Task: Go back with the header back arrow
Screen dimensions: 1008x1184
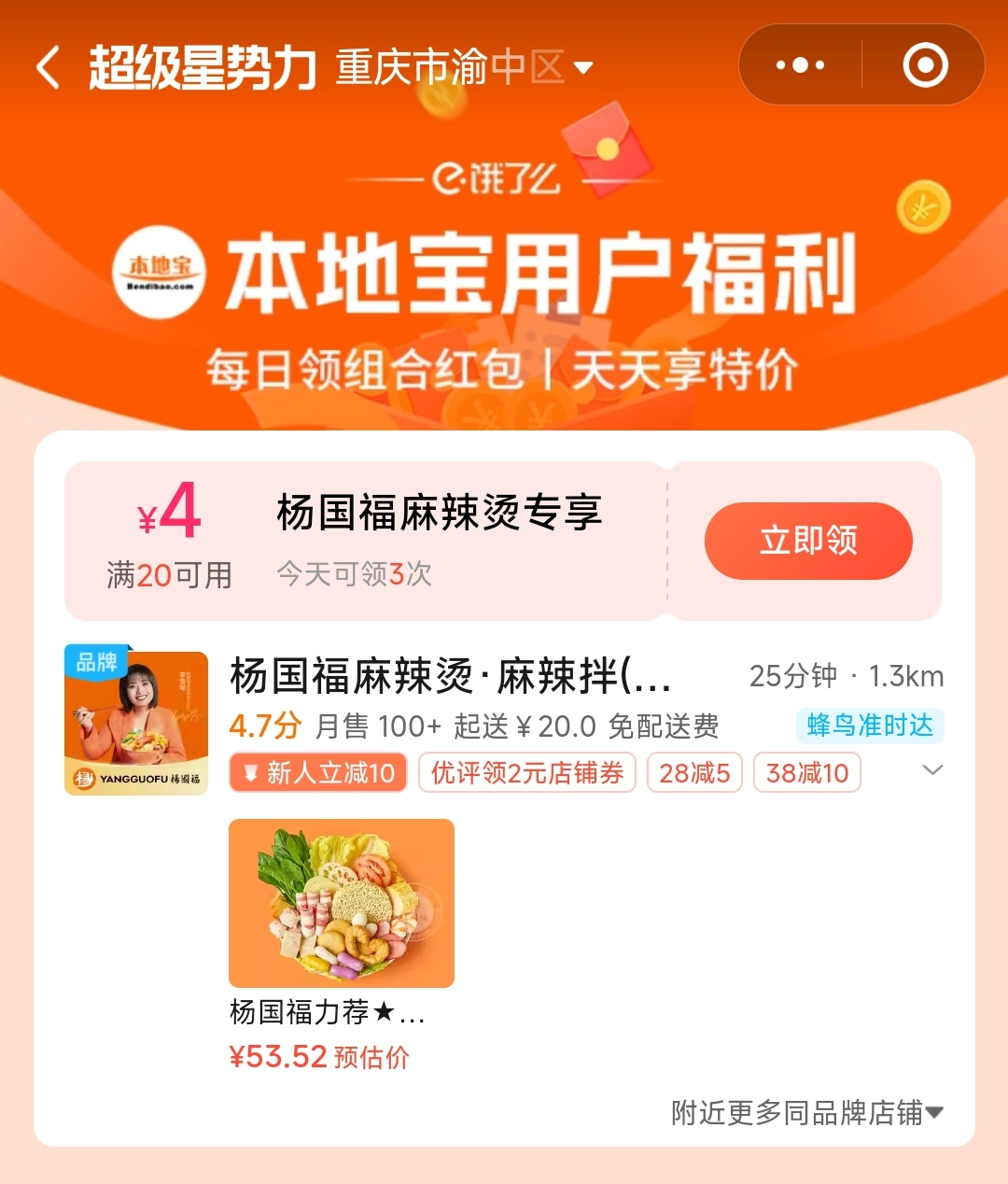Action: point(49,68)
